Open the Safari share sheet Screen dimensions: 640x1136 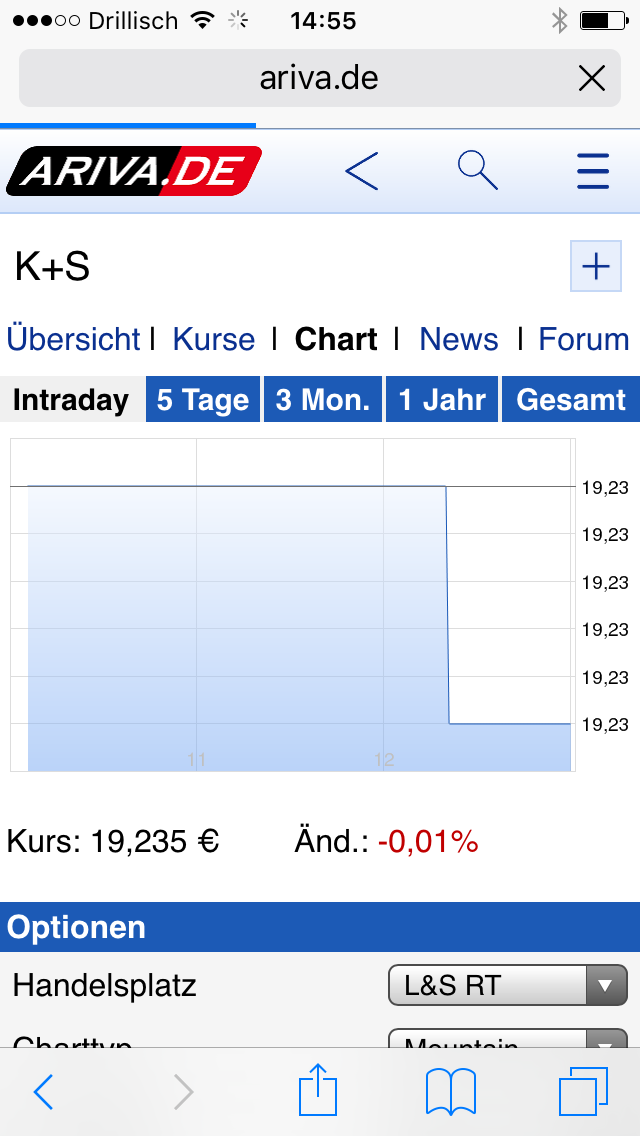[318, 1090]
